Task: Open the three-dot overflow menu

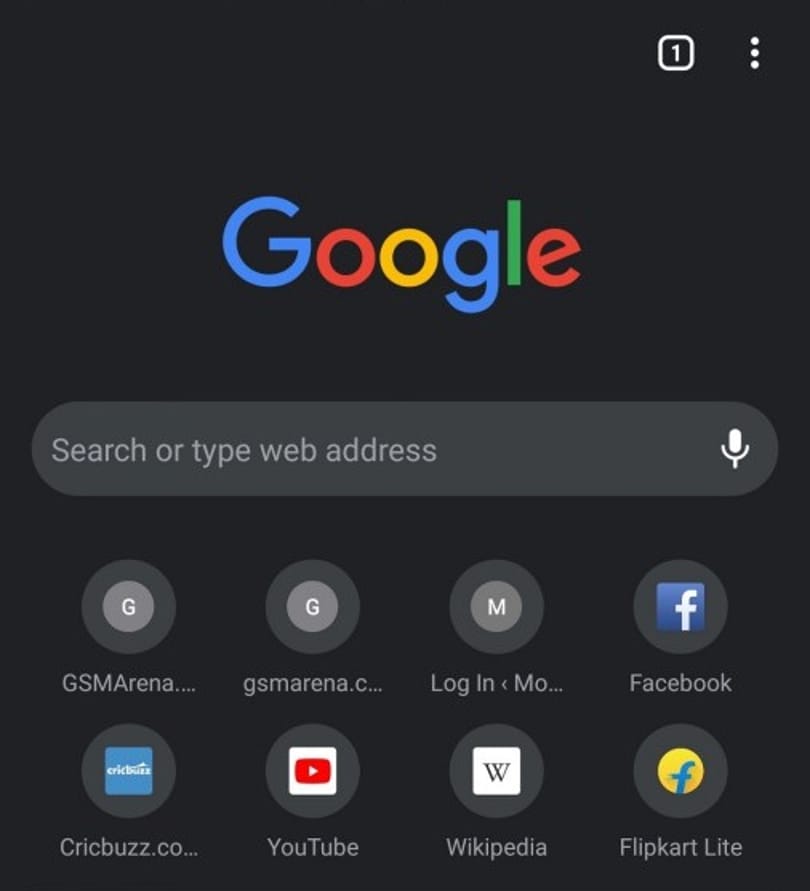Action: tap(754, 53)
